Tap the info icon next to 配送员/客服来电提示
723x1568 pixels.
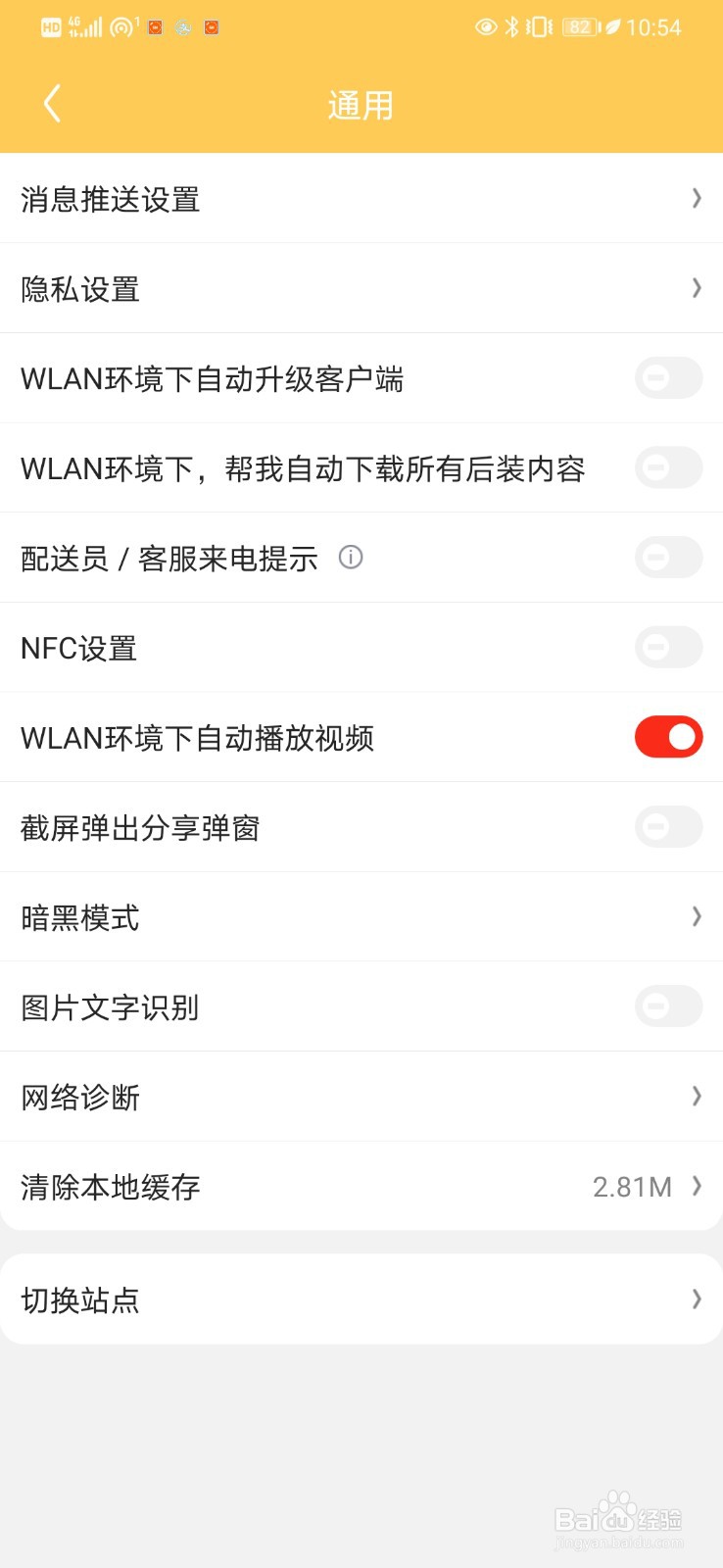tap(351, 558)
